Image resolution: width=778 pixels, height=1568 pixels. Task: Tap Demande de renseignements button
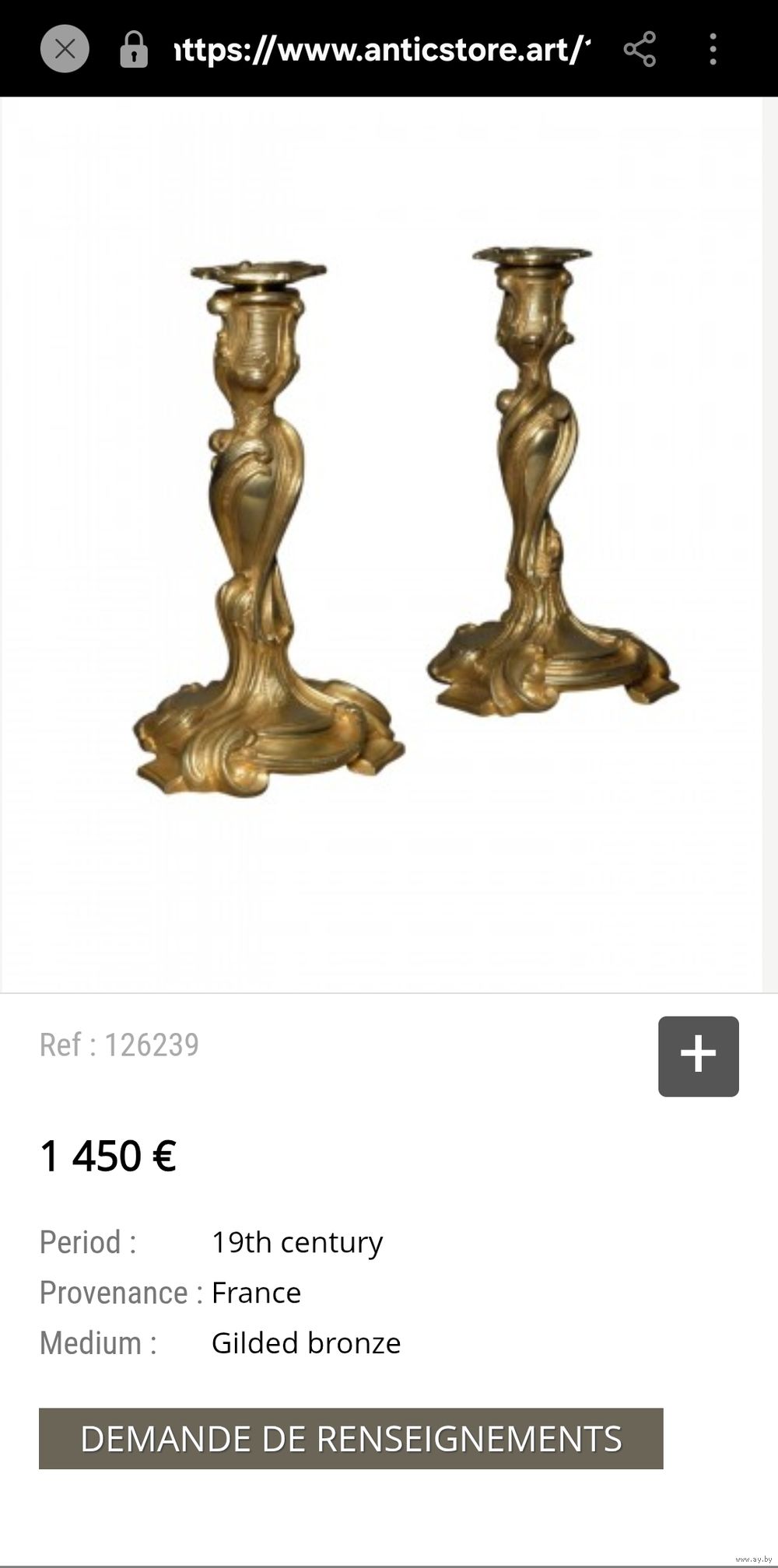tap(351, 1438)
